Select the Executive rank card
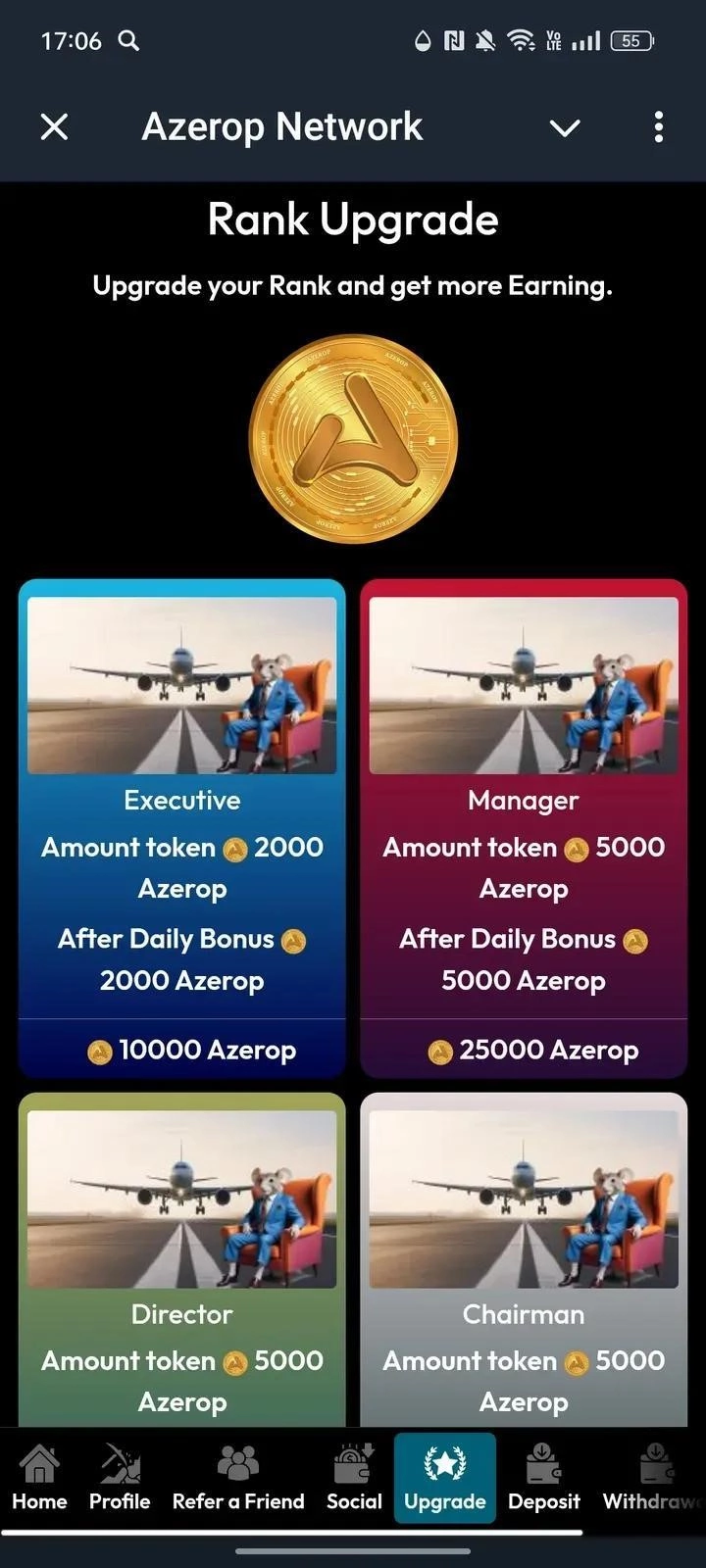706x1568 pixels. [181, 799]
